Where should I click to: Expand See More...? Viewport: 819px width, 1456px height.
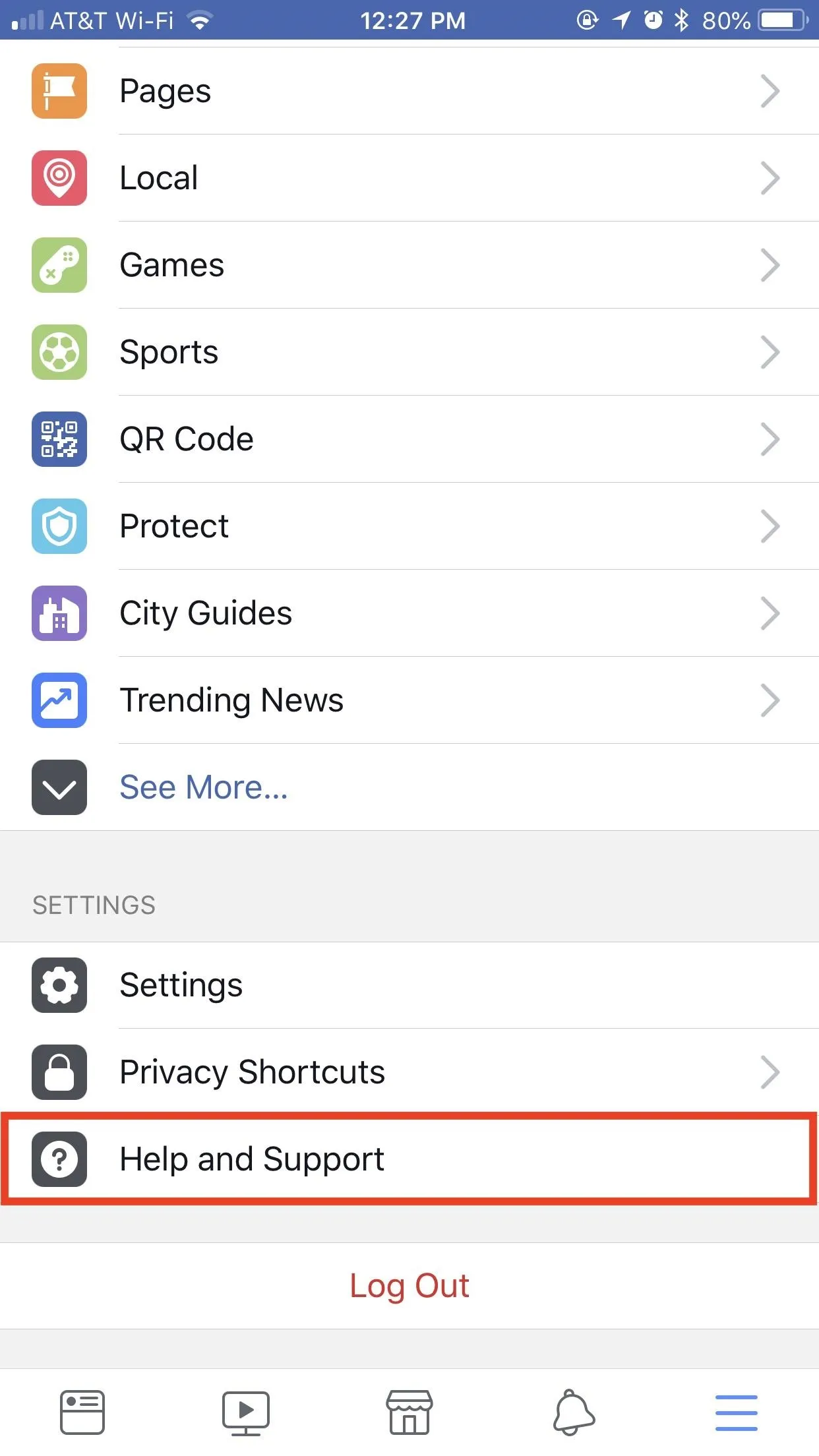pos(409,787)
